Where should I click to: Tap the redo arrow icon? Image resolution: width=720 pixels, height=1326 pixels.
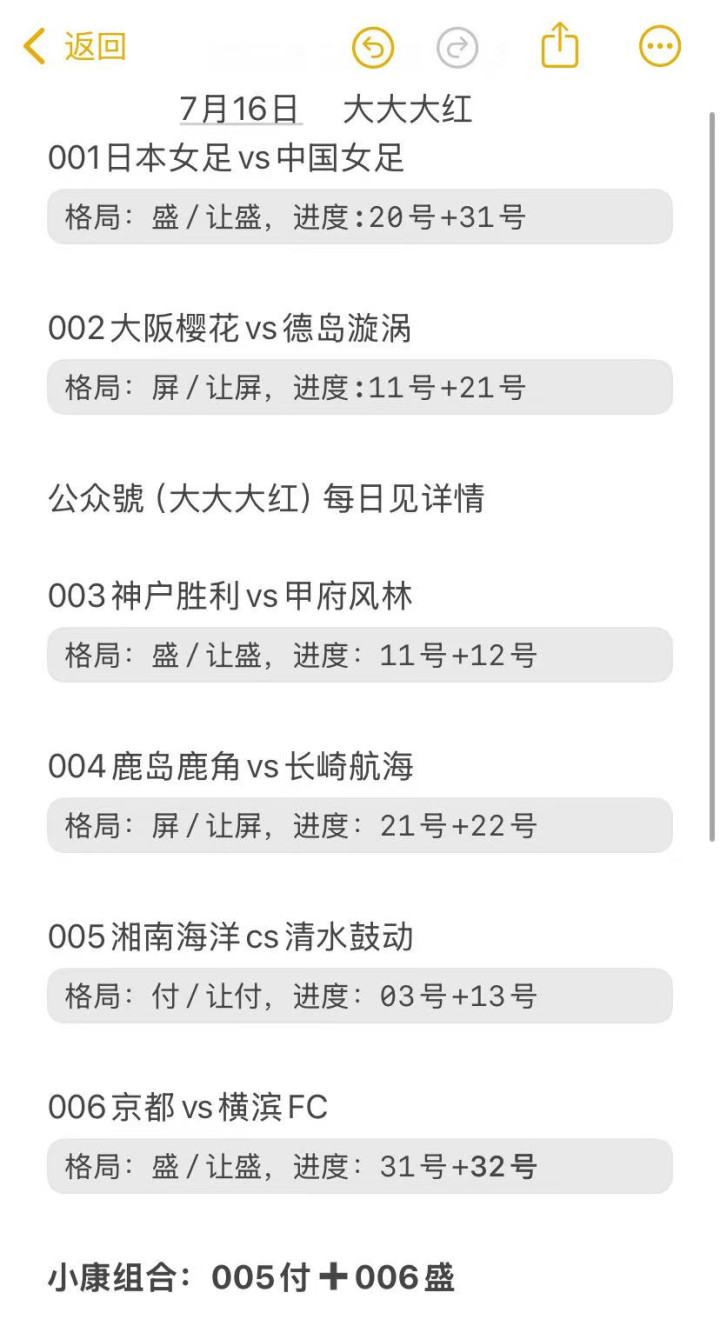458,47
